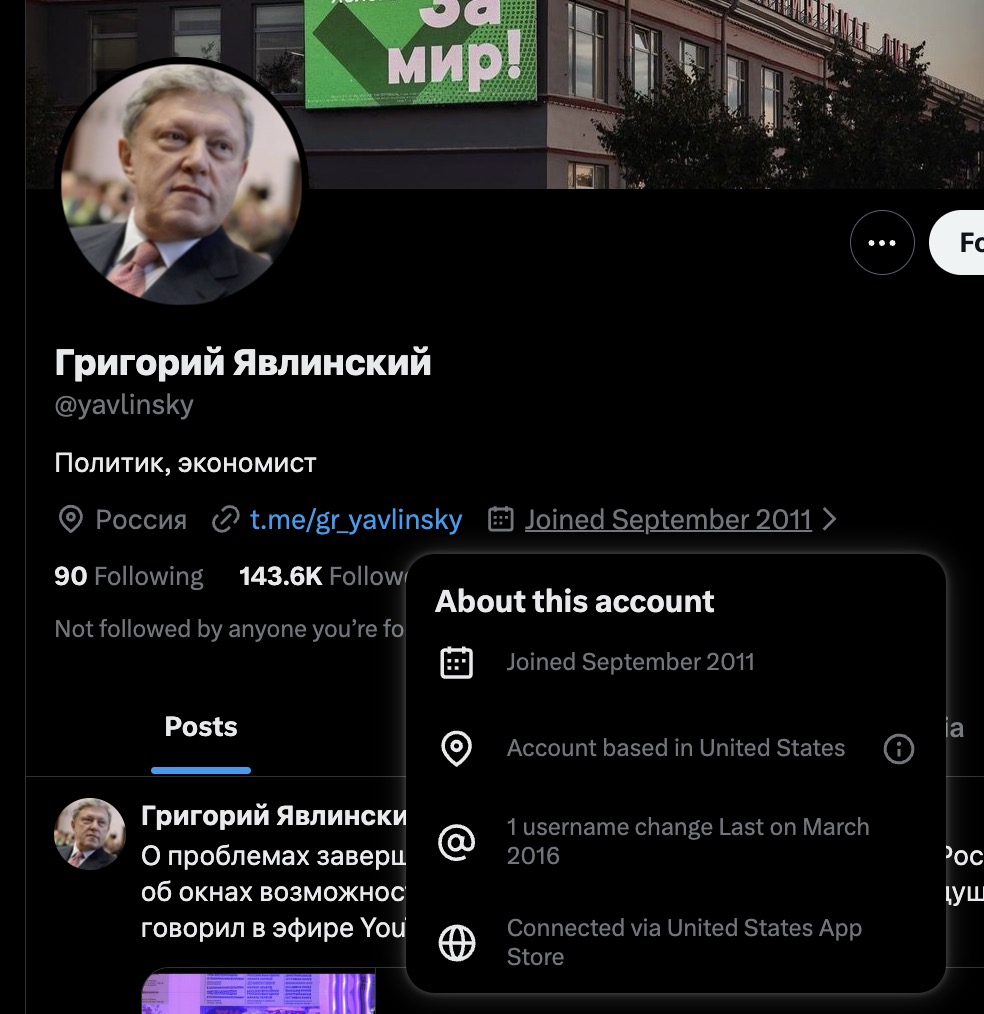Open the header banner photo
Viewport: 984px width, 1014px height.
coord(640,90)
